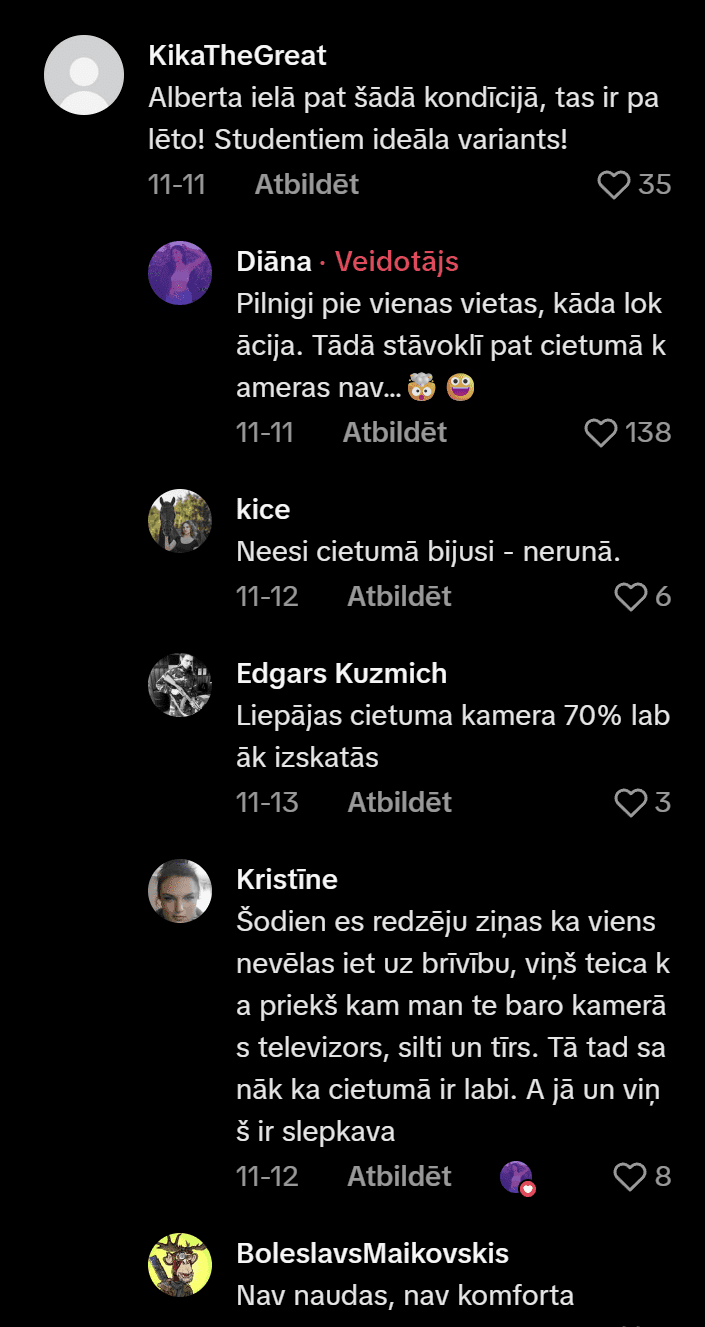Image resolution: width=705 pixels, height=1327 pixels.
Task: Like Diāna's reply about the location
Action: tap(601, 433)
